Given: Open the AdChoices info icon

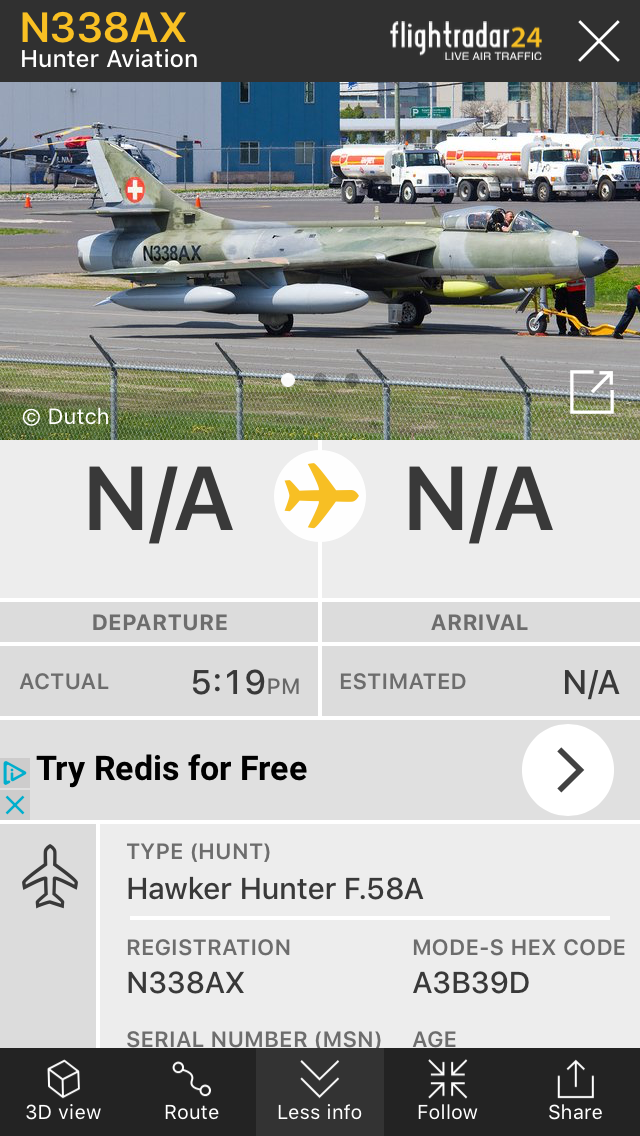Looking at the screenshot, I should point(14,772).
